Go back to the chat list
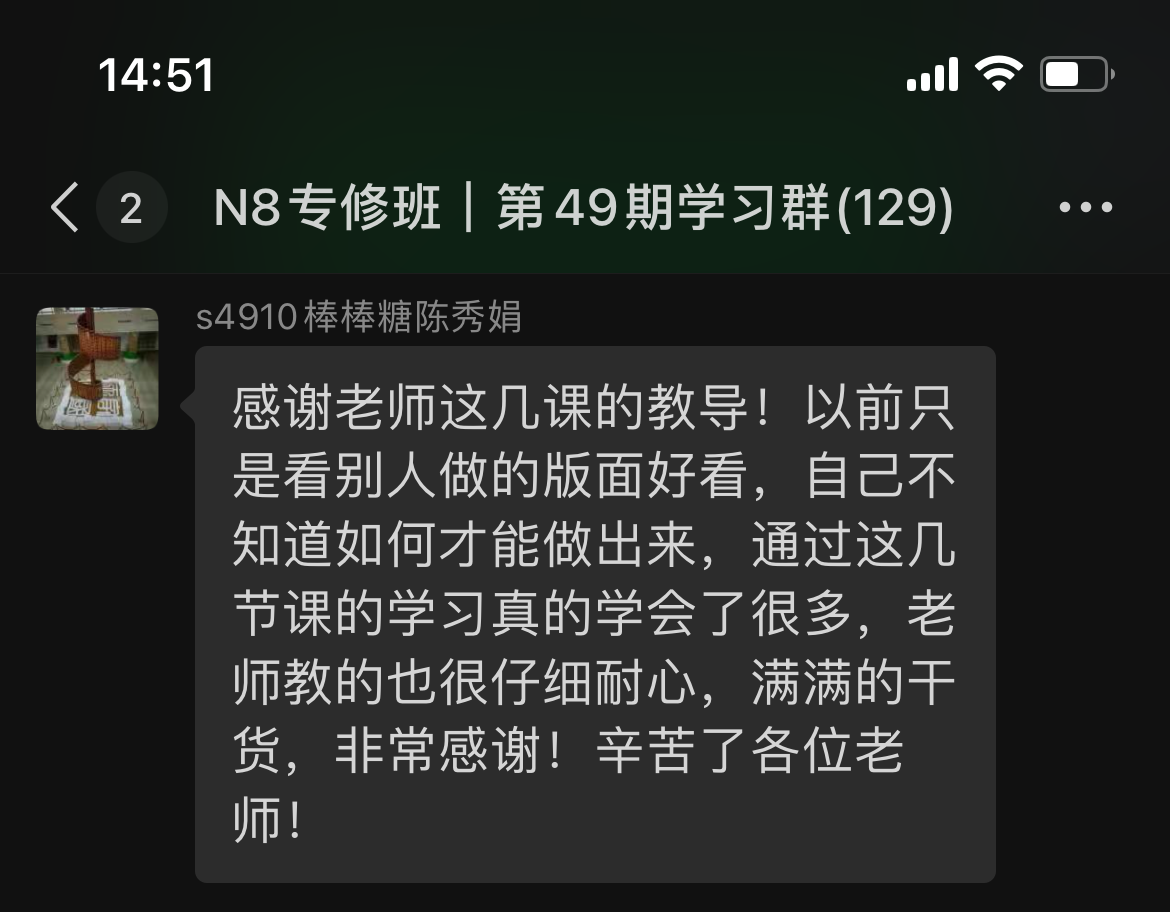Image resolution: width=1170 pixels, height=912 pixels. click(x=66, y=208)
